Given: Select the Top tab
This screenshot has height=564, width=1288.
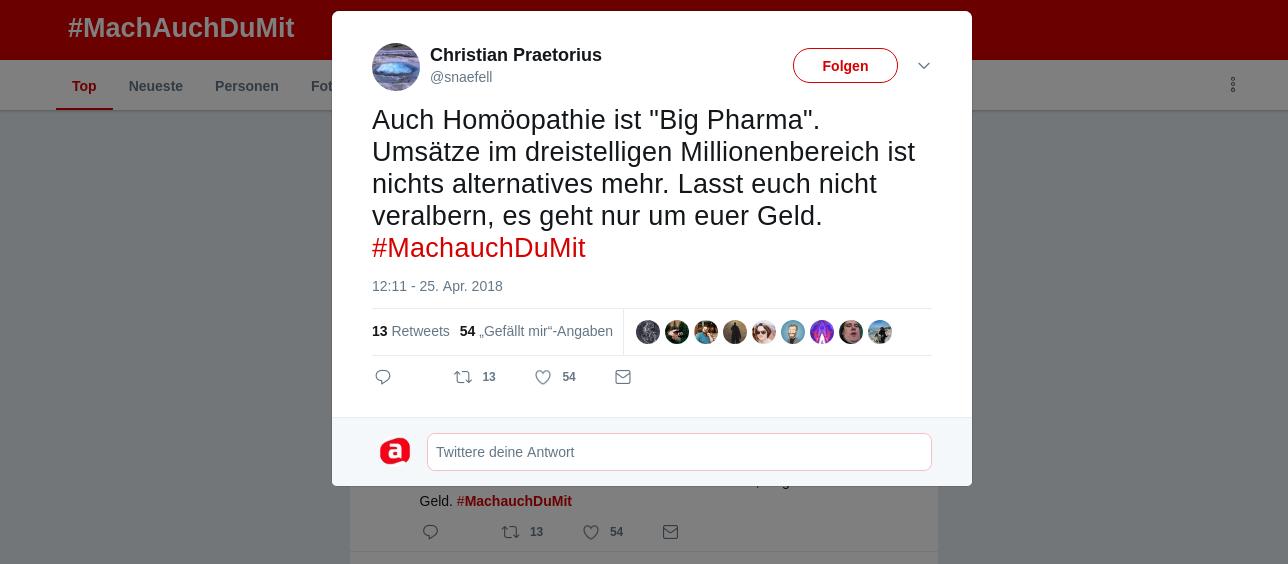Looking at the screenshot, I should 84,86.
